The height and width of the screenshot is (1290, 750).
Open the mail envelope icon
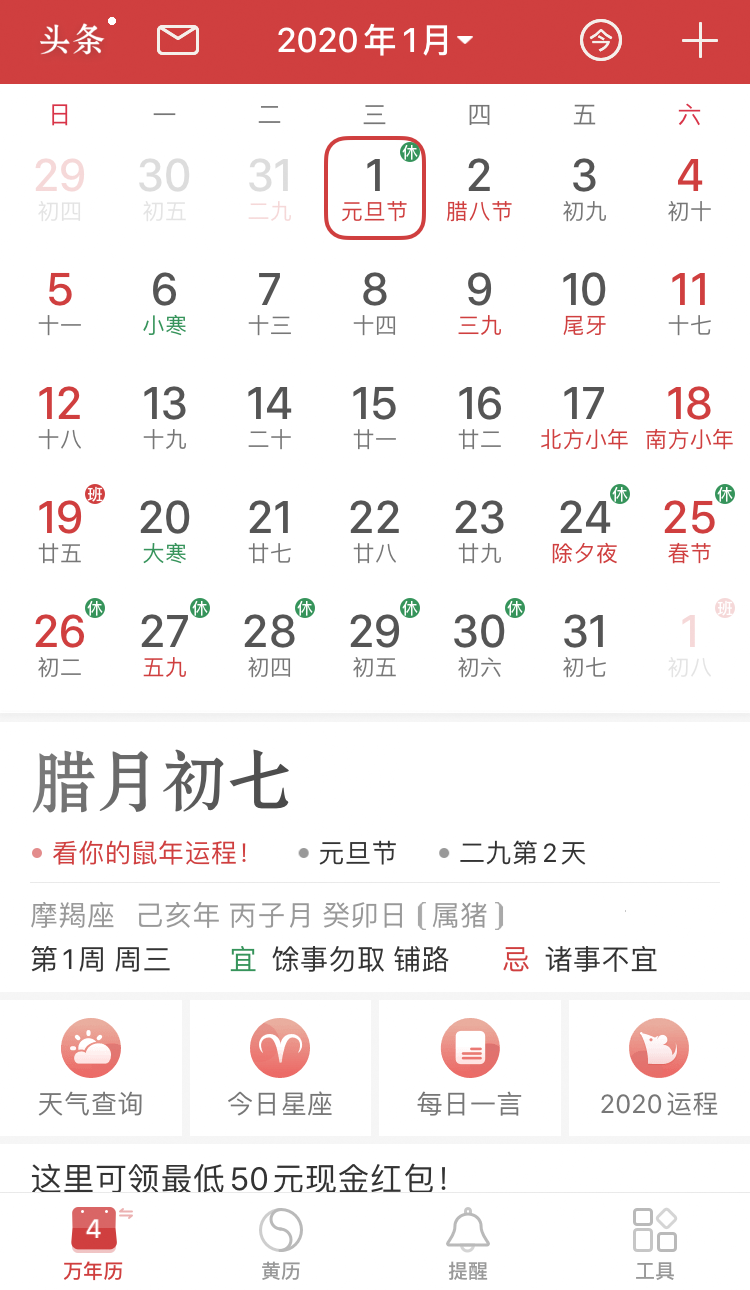click(x=178, y=40)
